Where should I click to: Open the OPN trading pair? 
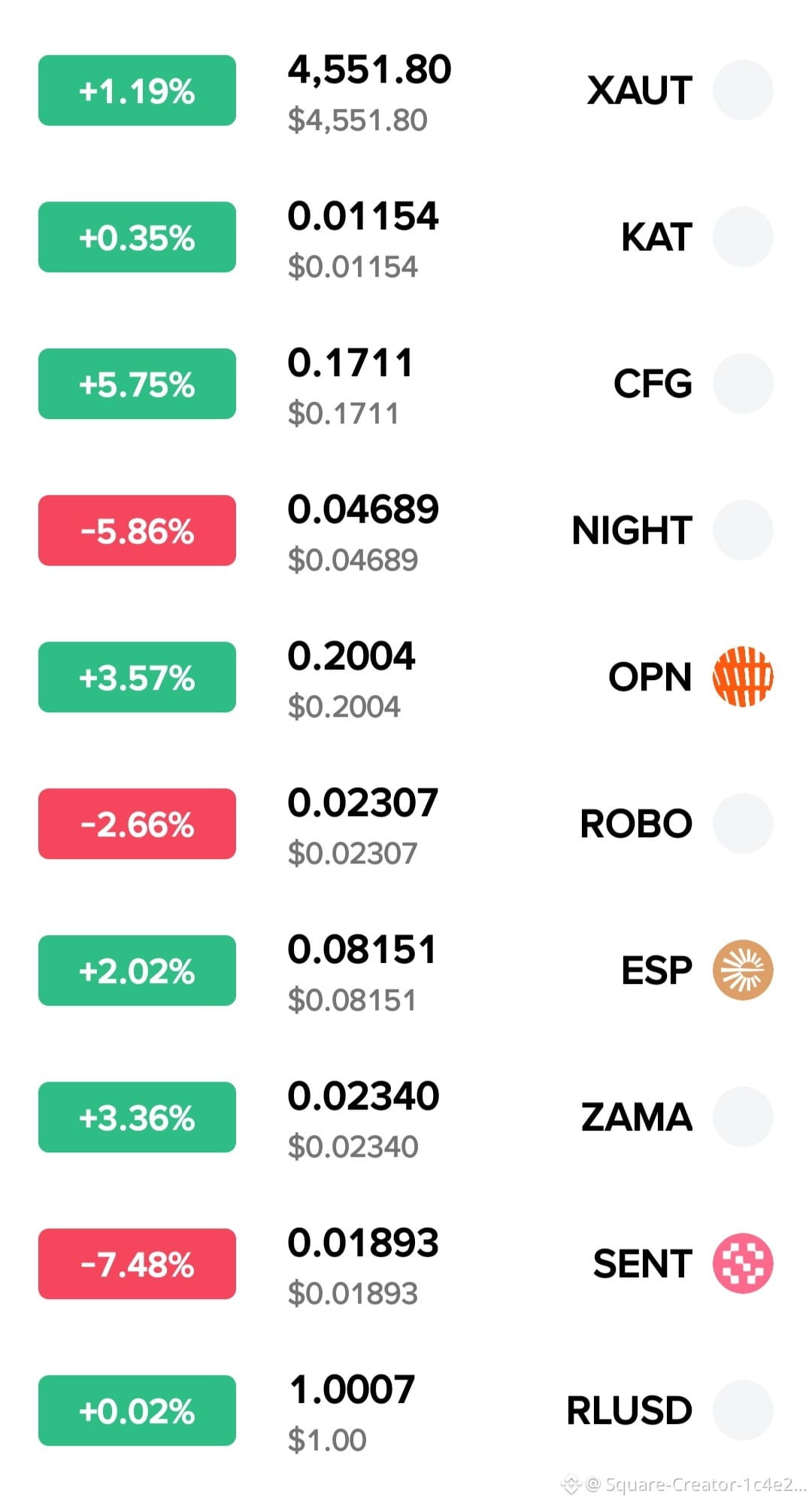(x=650, y=678)
